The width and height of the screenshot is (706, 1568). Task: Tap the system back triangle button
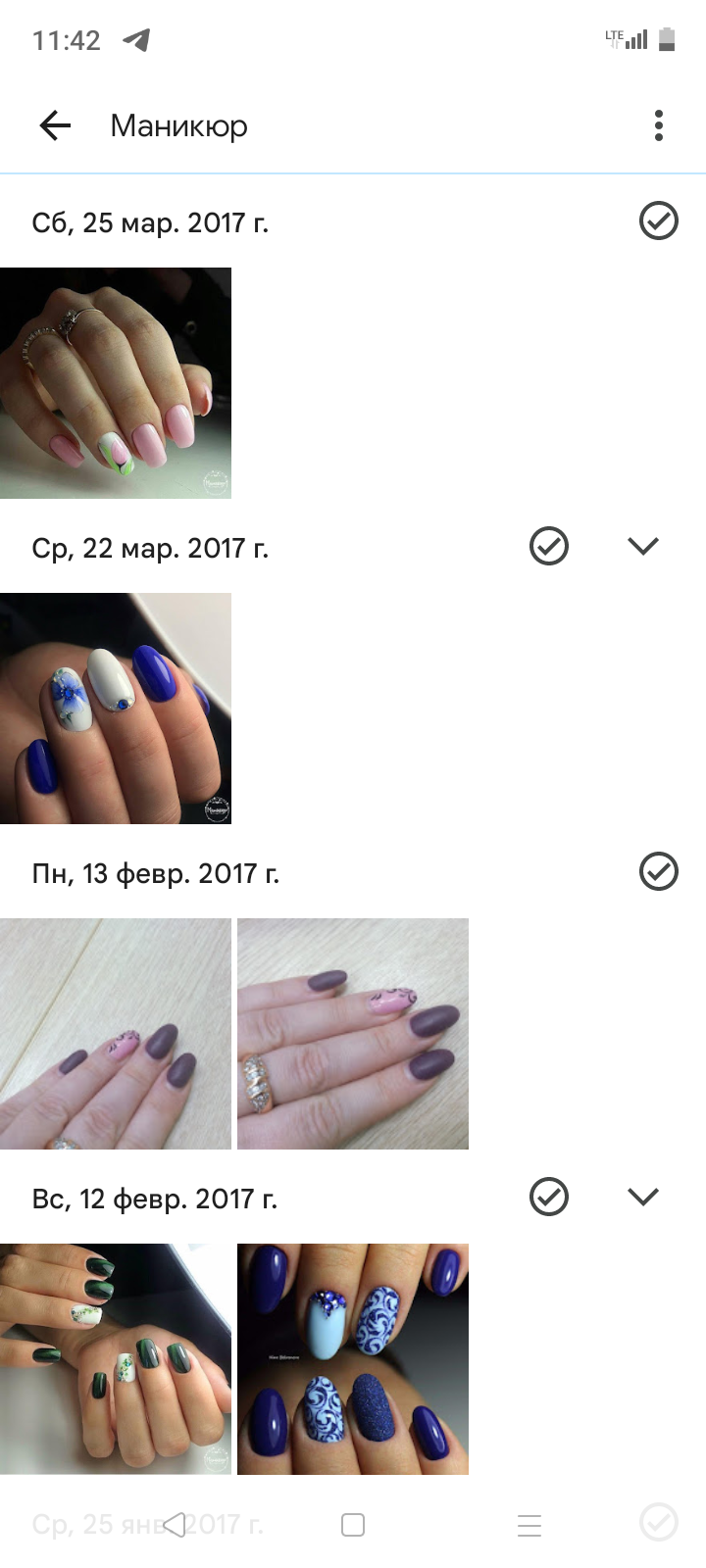(176, 1525)
